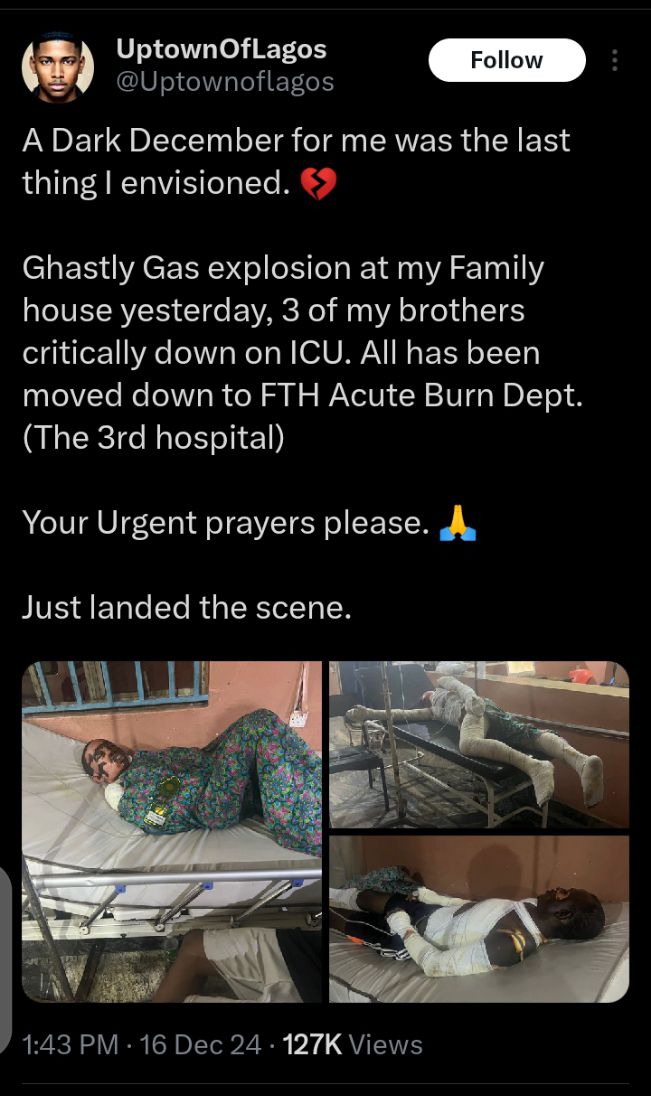Open the post's overflow menu
Viewport: 651px width, 1096px height.
[x=614, y=60]
